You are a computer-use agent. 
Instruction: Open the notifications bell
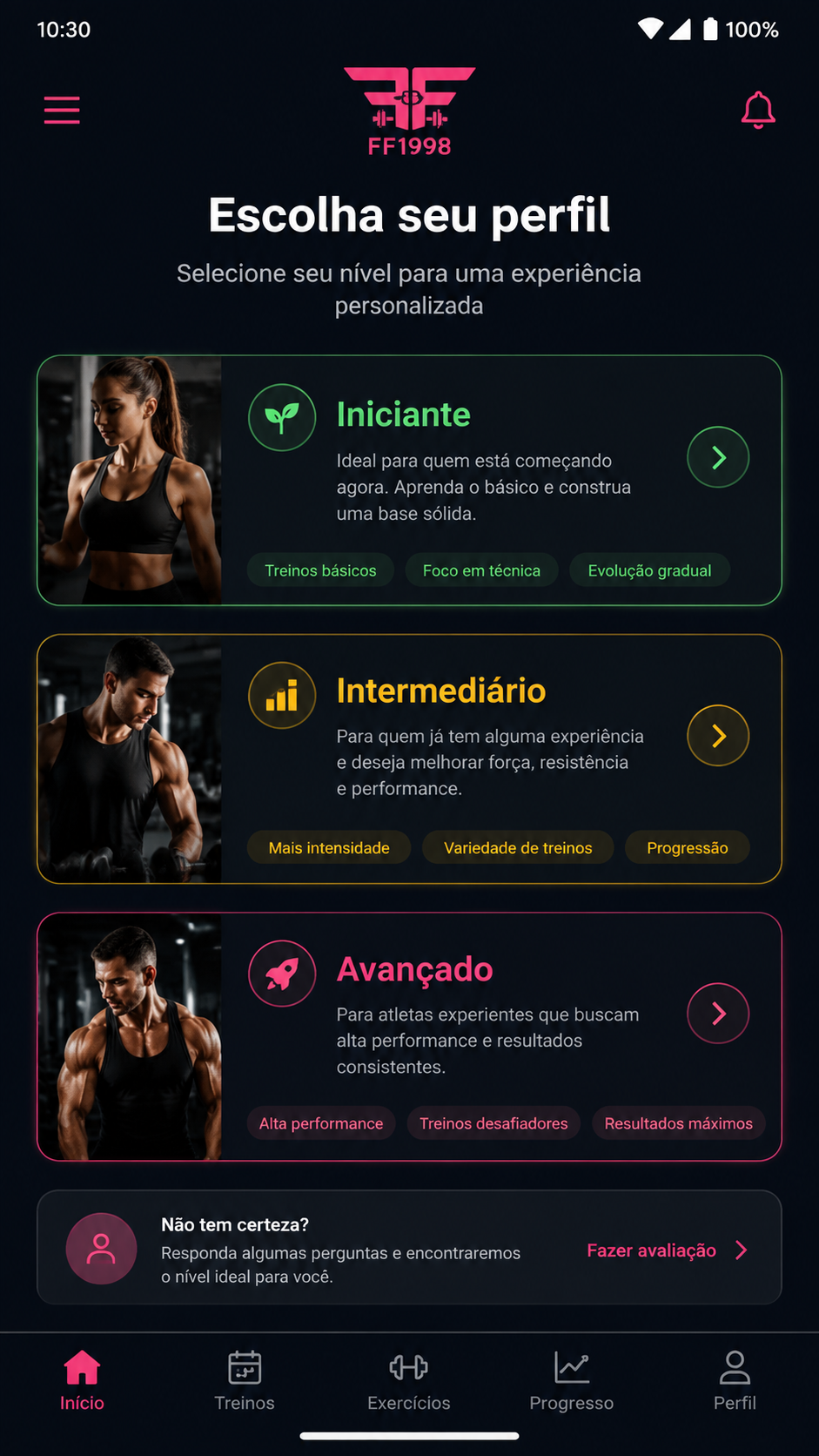[758, 111]
